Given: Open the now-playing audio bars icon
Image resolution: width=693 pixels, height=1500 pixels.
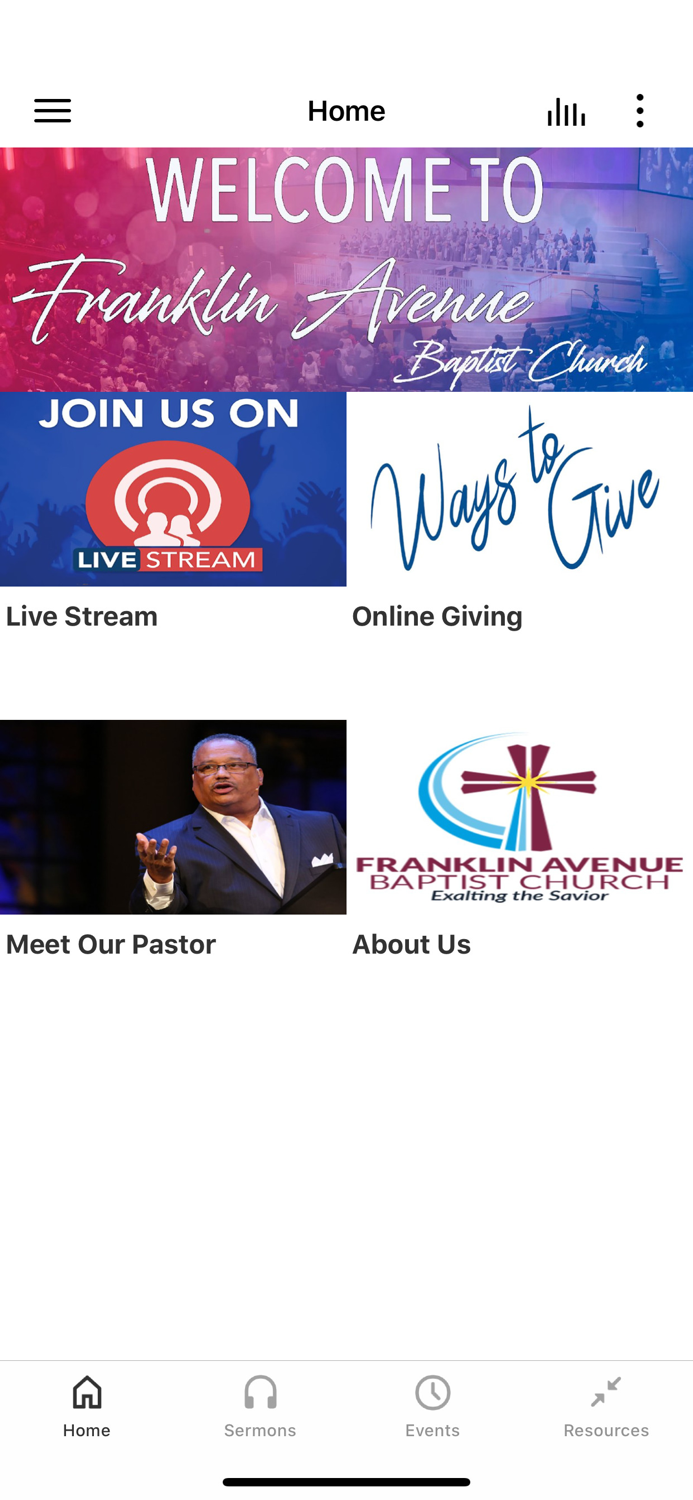Looking at the screenshot, I should point(566,111).
